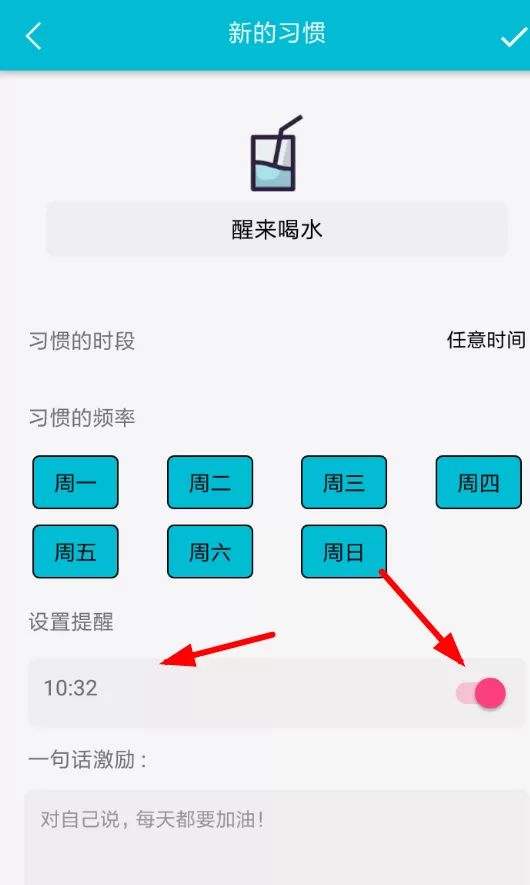Tap the 一句话激励 motivation text box

click(x=277, y=837)
